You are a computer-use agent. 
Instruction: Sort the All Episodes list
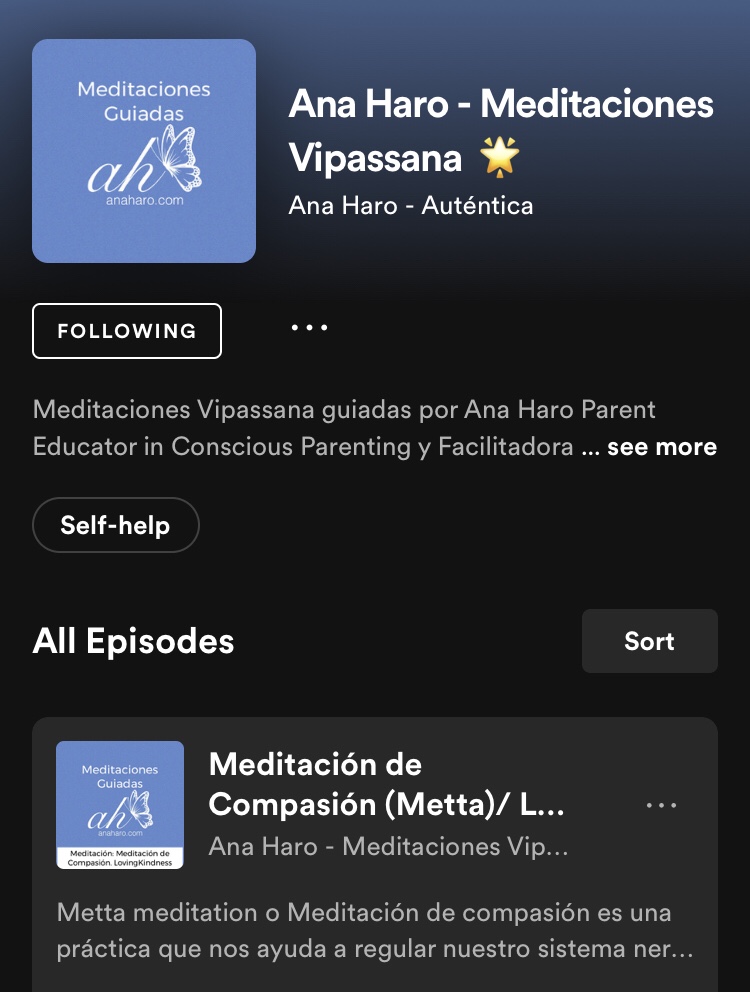[x=649, y=641]
